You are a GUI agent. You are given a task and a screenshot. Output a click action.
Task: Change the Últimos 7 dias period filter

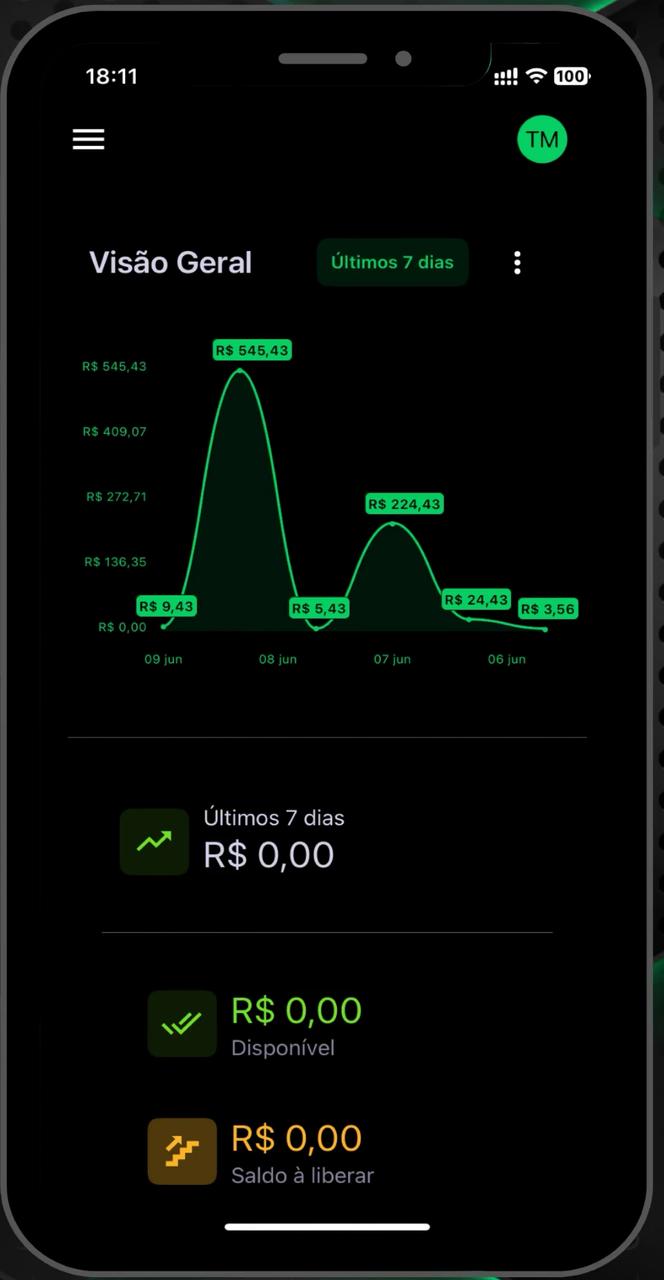[392, 263]
